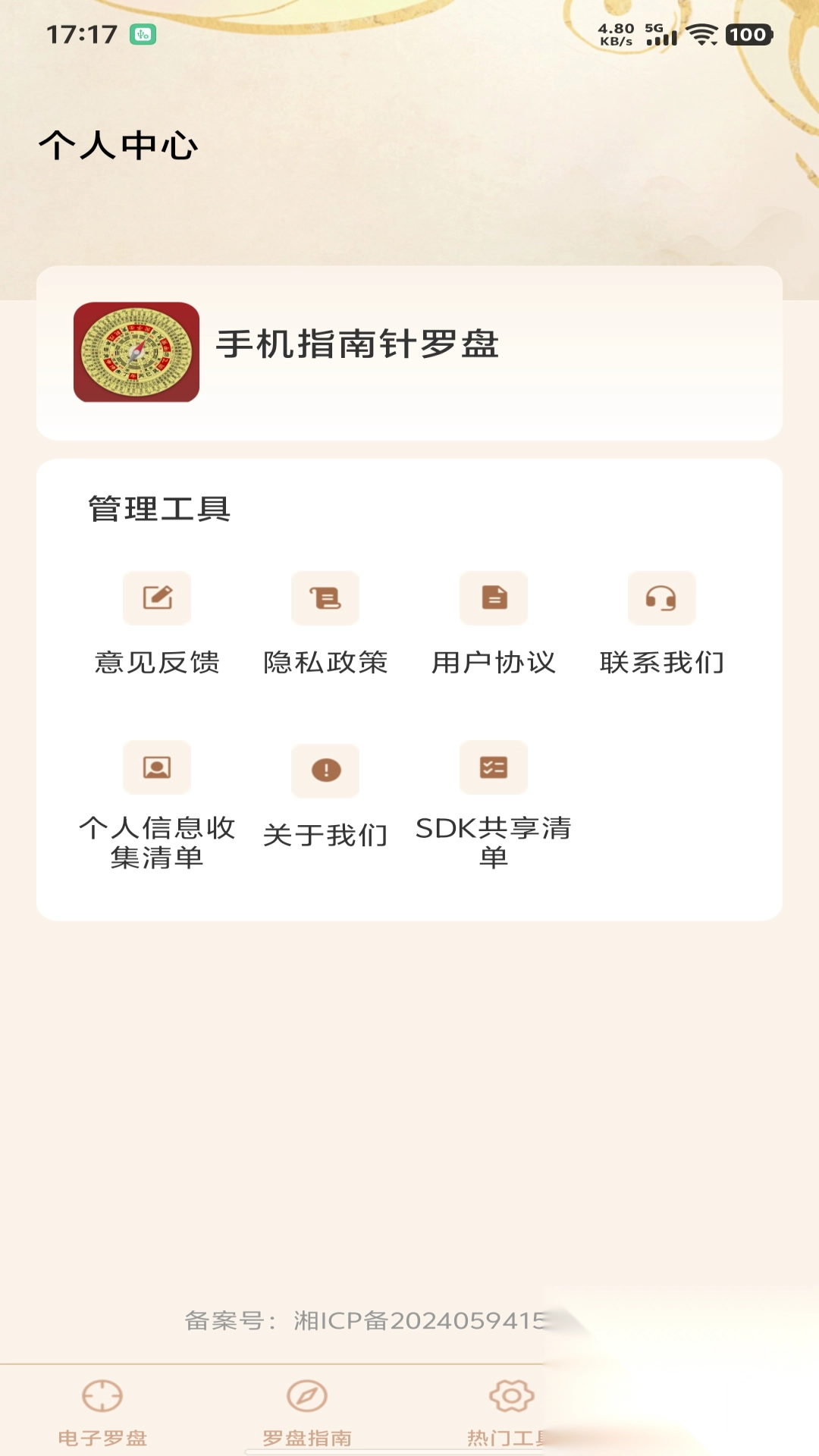Select 联系我们 contact option
The image size is (819, 1456).
662,623
